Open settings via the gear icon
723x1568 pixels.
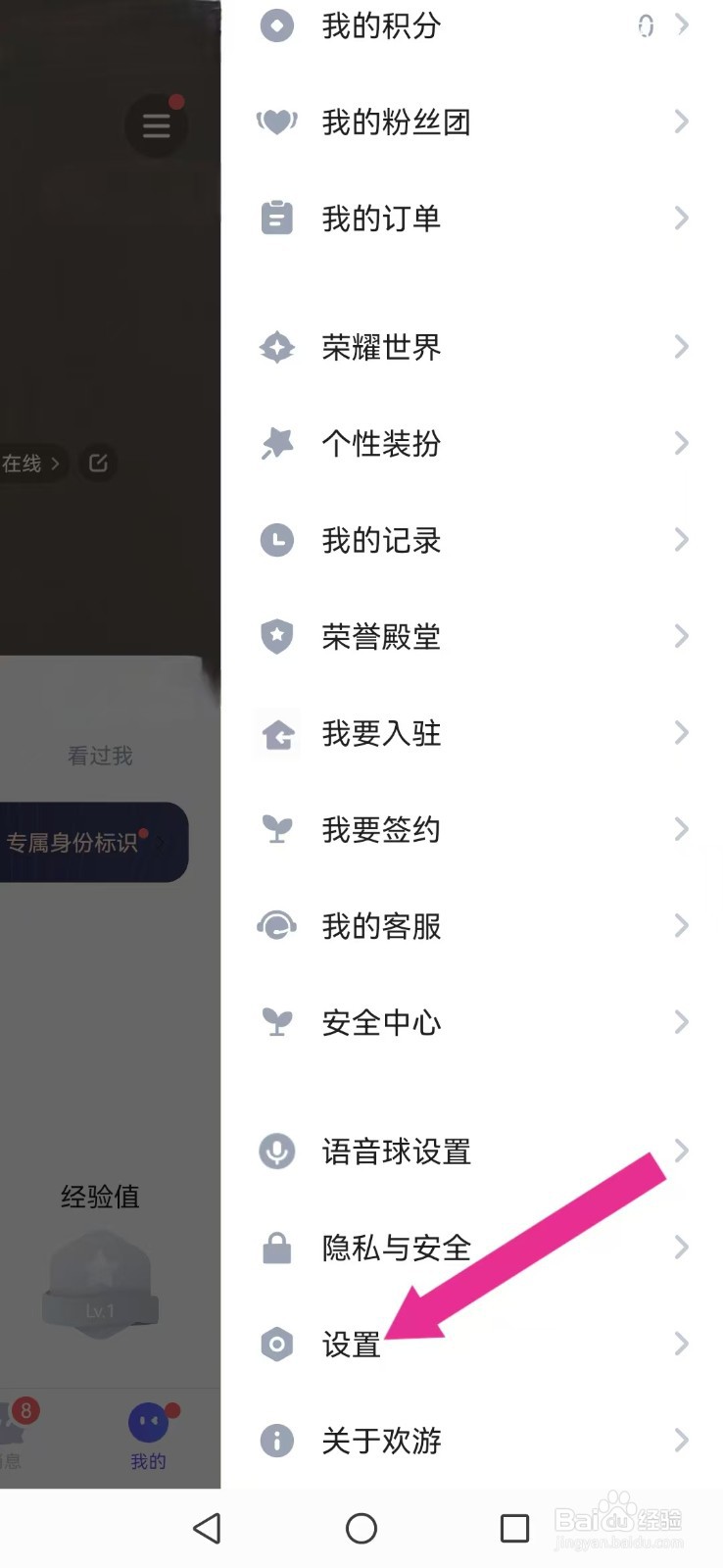277,1345
